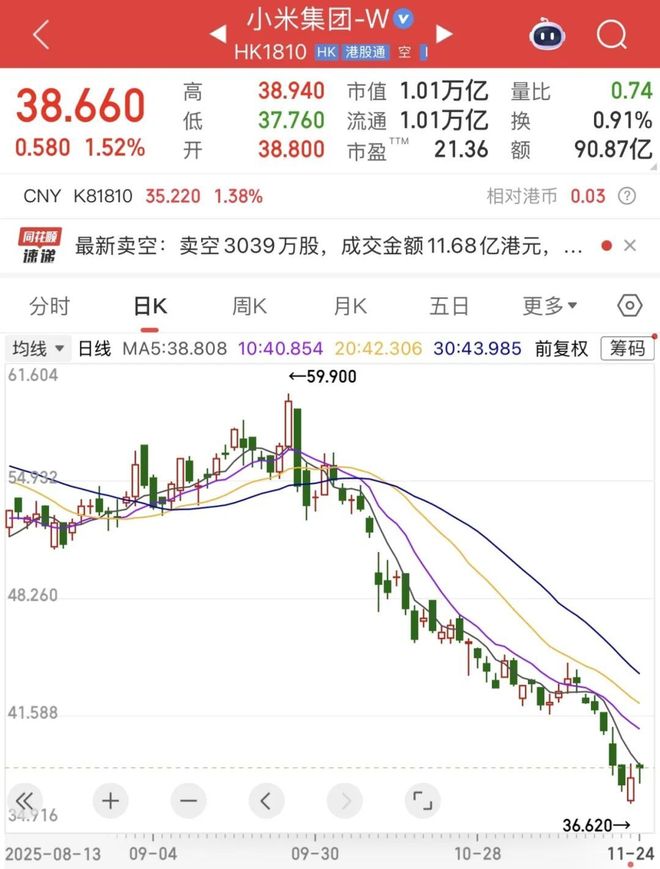
Task: Move the chart to the previous candle
Action: click(x=265, y=800)
